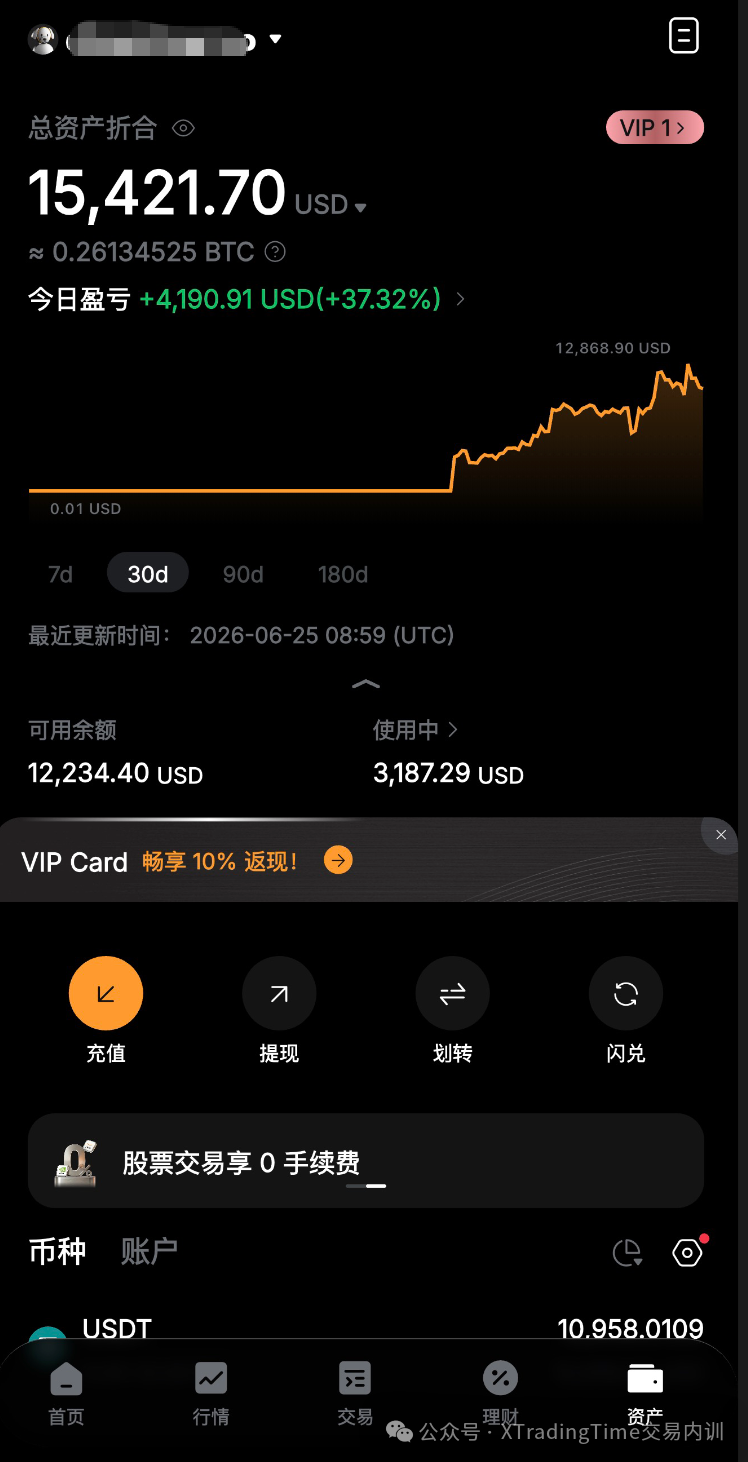The width and height of the screenshot is (748, 1462).
Task: Select the 90d chart range
Action: click(x=243, y=574)
